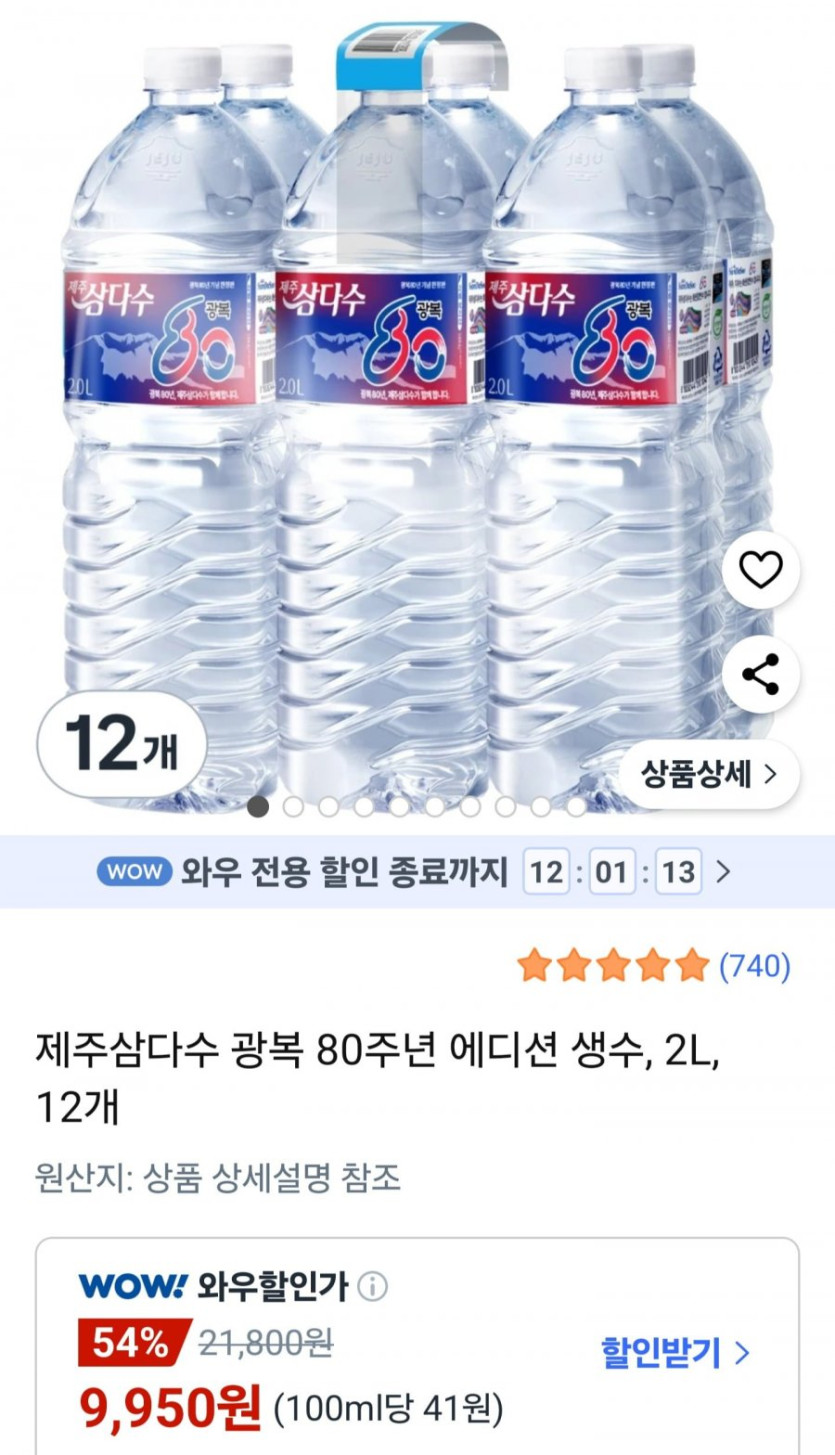Show info icon next to 와우할인가
Screen dimensions: 835x1455
click(x=373, y=1286)
